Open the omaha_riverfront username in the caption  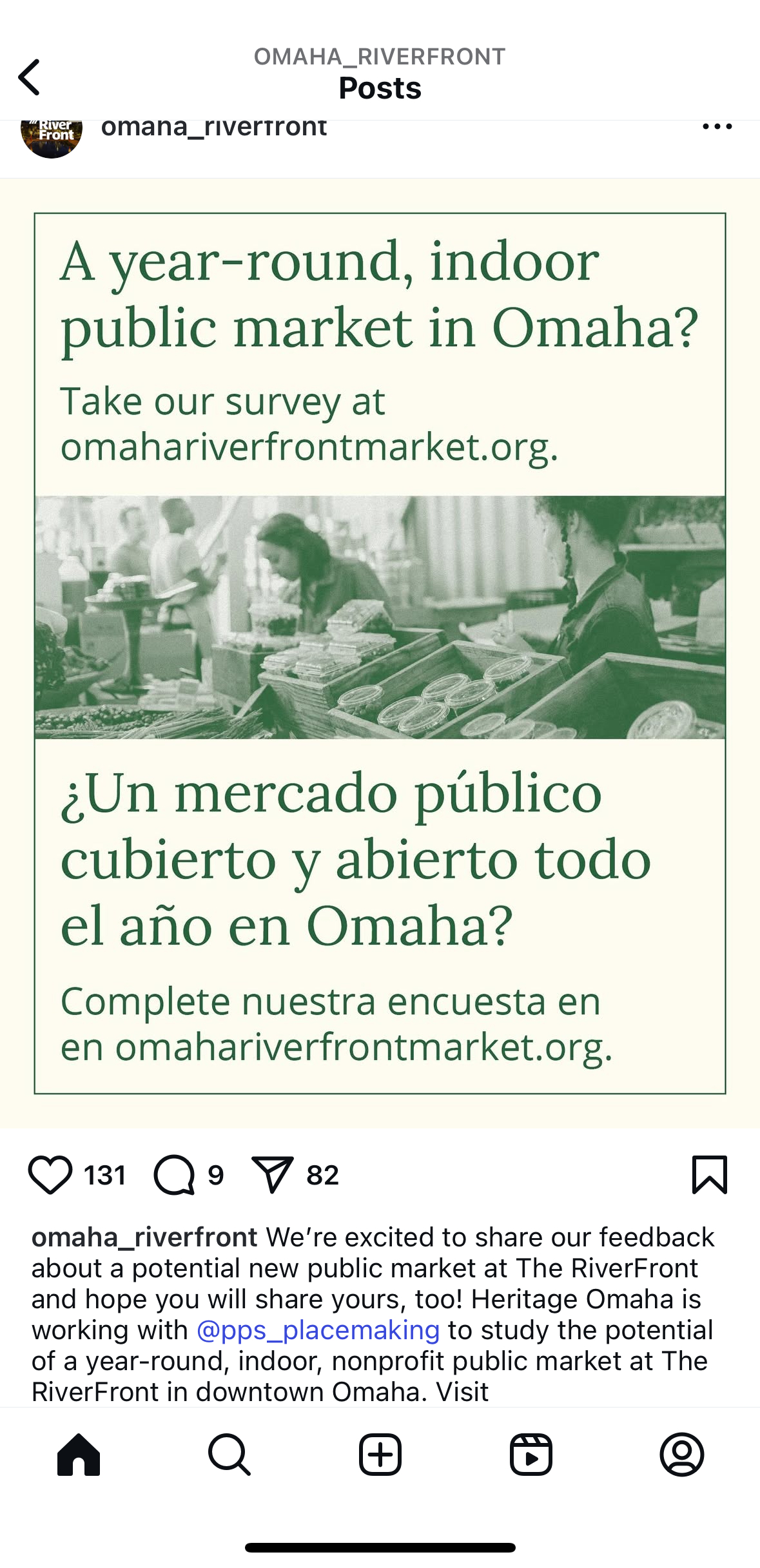pos(144,1237)
